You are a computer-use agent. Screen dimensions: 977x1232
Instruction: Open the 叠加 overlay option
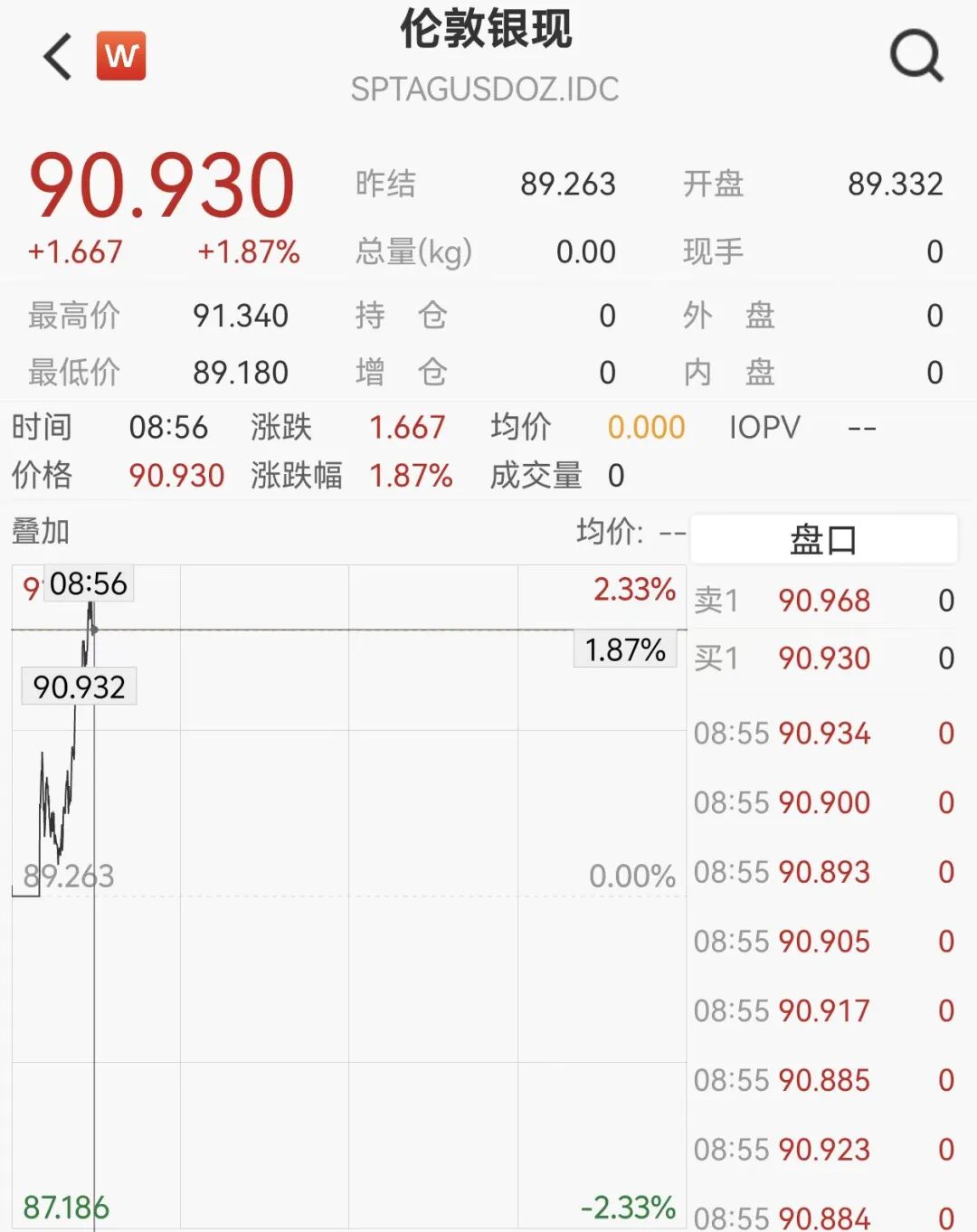[41, 531]
